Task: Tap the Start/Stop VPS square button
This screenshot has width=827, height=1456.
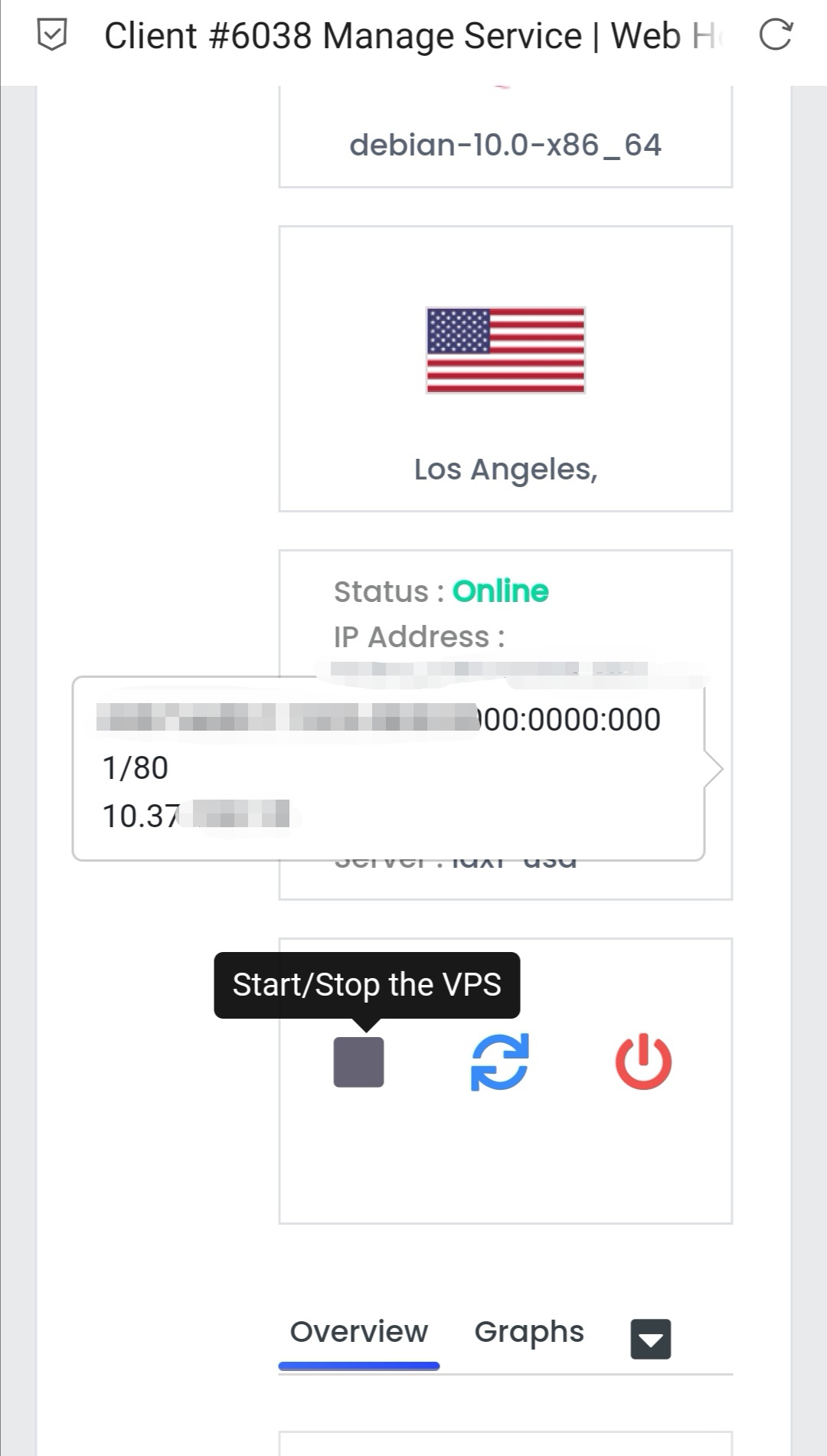Action: 358,1062
